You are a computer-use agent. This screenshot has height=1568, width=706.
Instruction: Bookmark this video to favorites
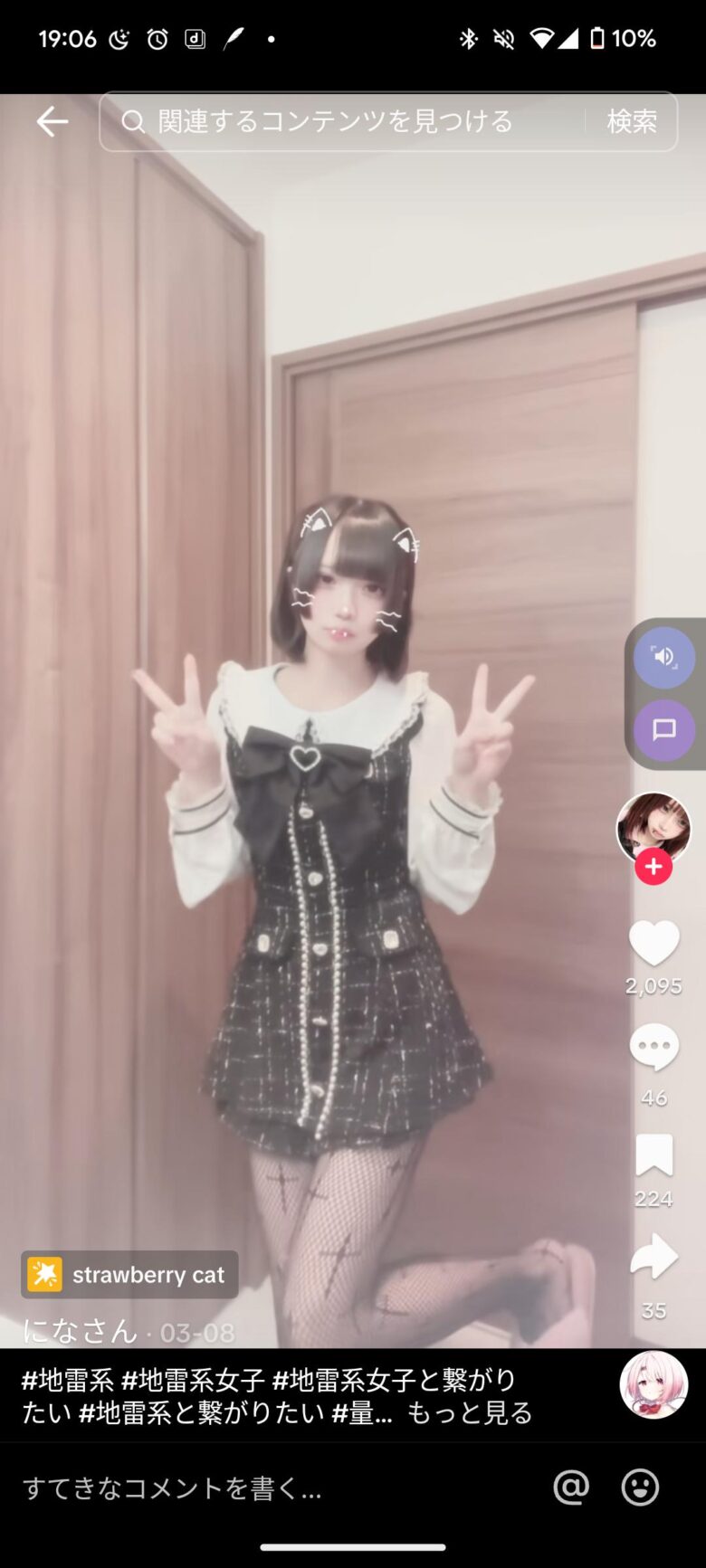coord(654,1155)
